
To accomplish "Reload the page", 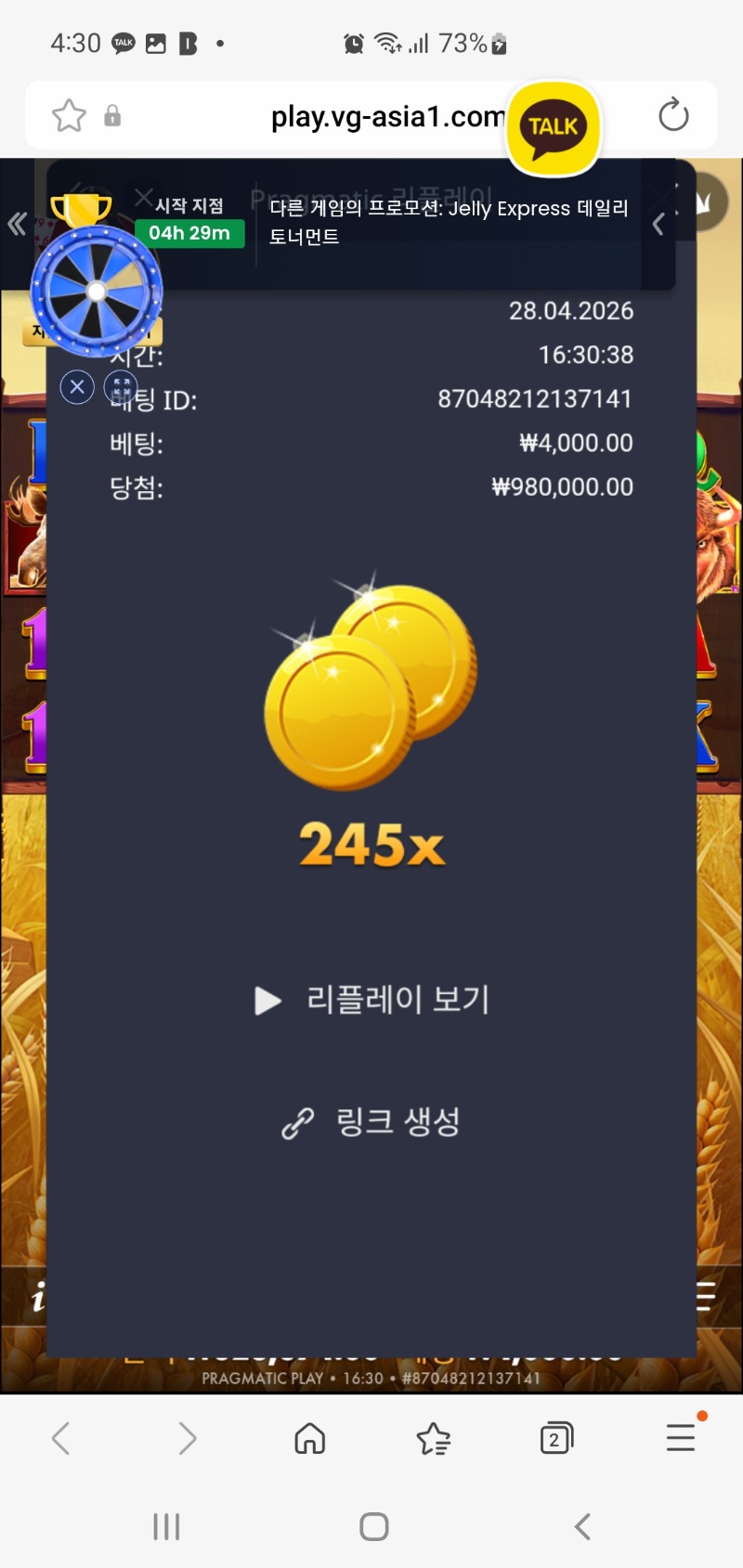I will 673,116.
